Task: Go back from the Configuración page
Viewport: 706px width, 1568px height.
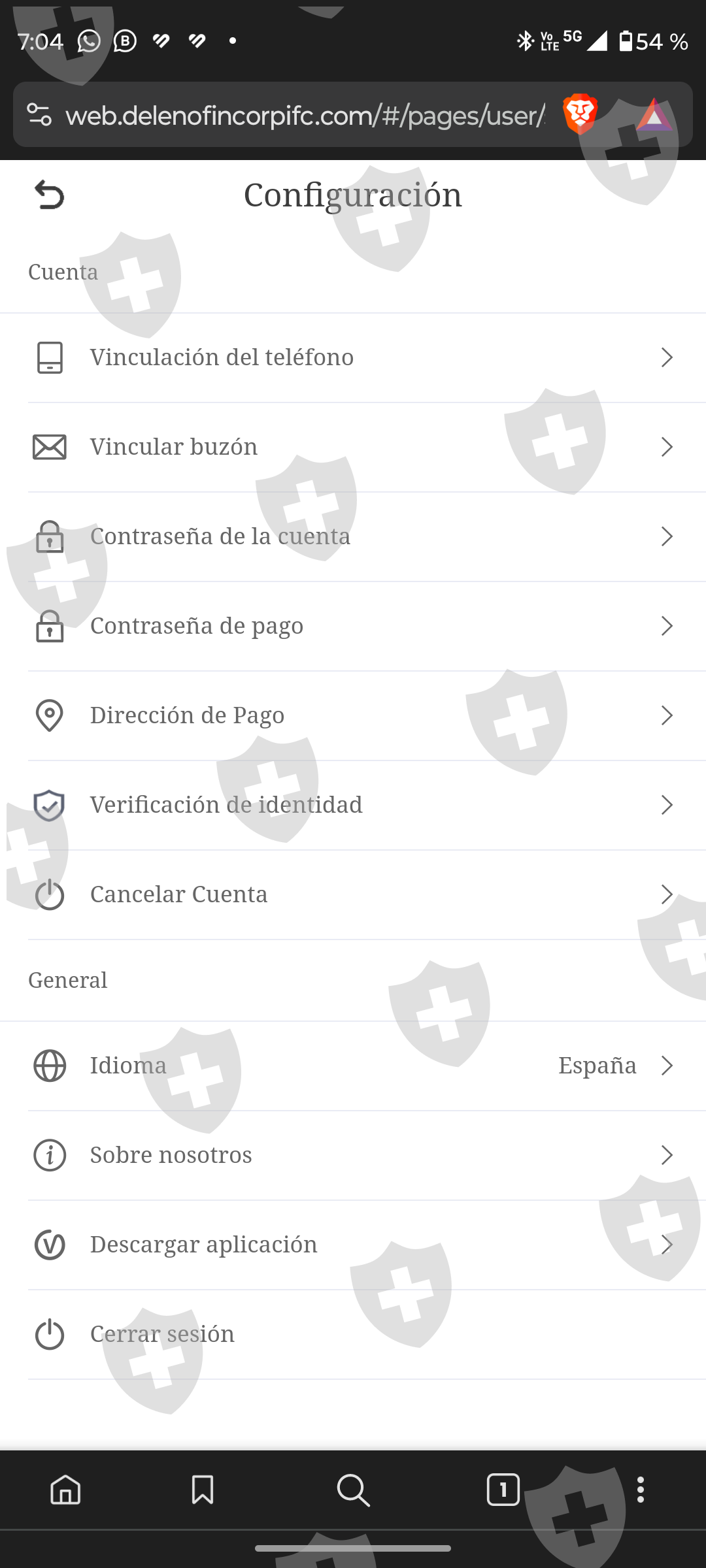Action: (50, 195)
